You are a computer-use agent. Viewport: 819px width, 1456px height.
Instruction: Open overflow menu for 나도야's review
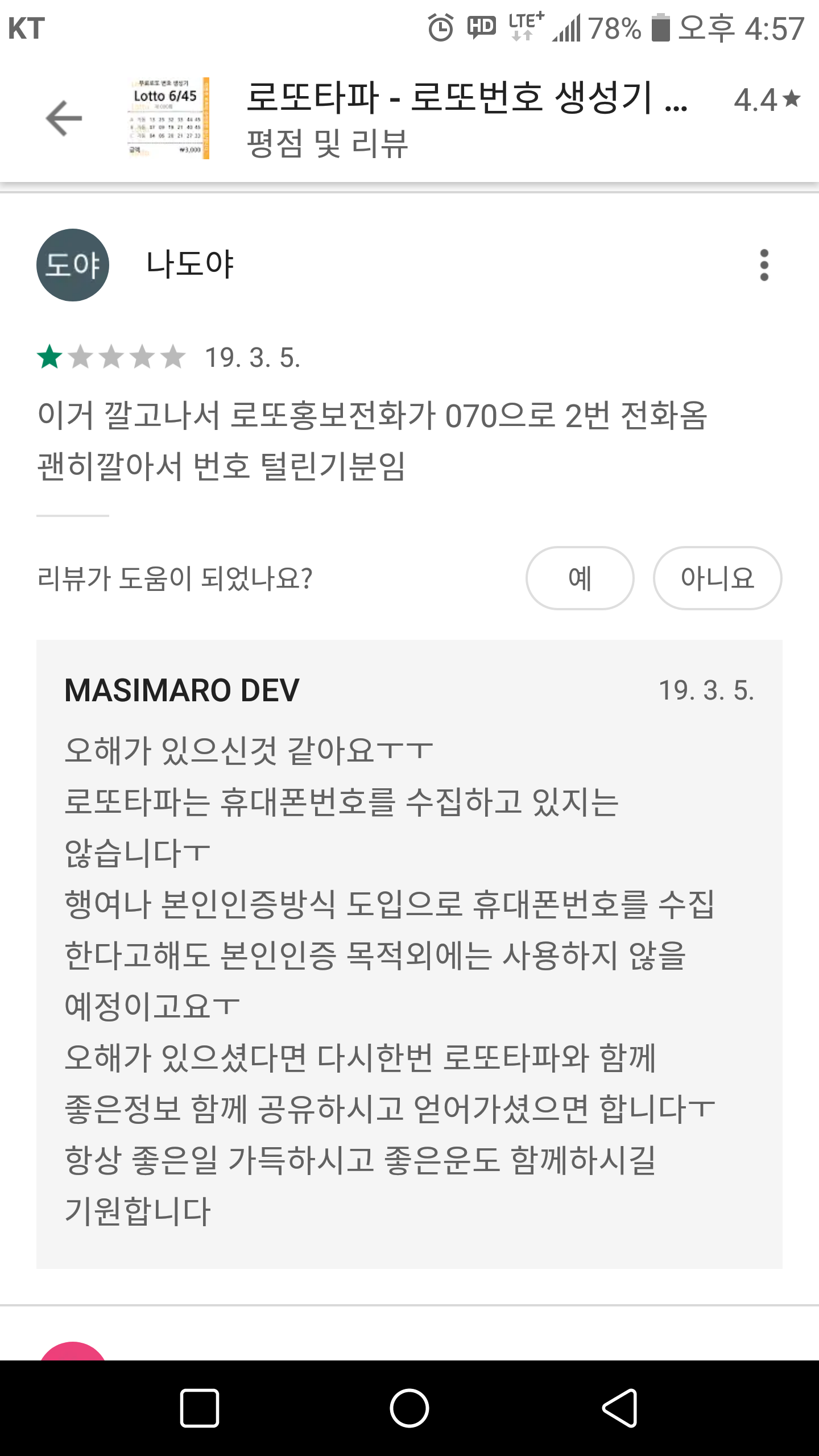click(x=764, y=265)
